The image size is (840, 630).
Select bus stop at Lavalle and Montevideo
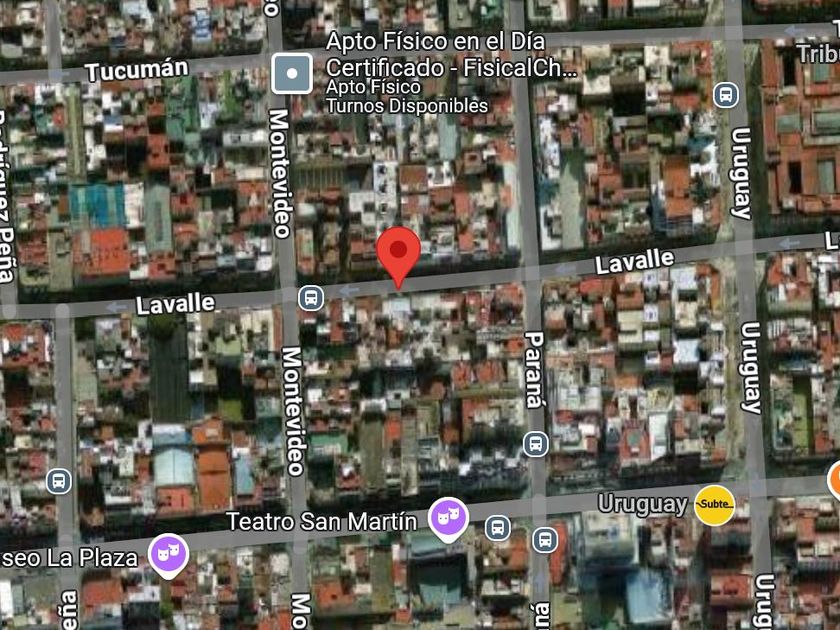[x=311, y=298]
